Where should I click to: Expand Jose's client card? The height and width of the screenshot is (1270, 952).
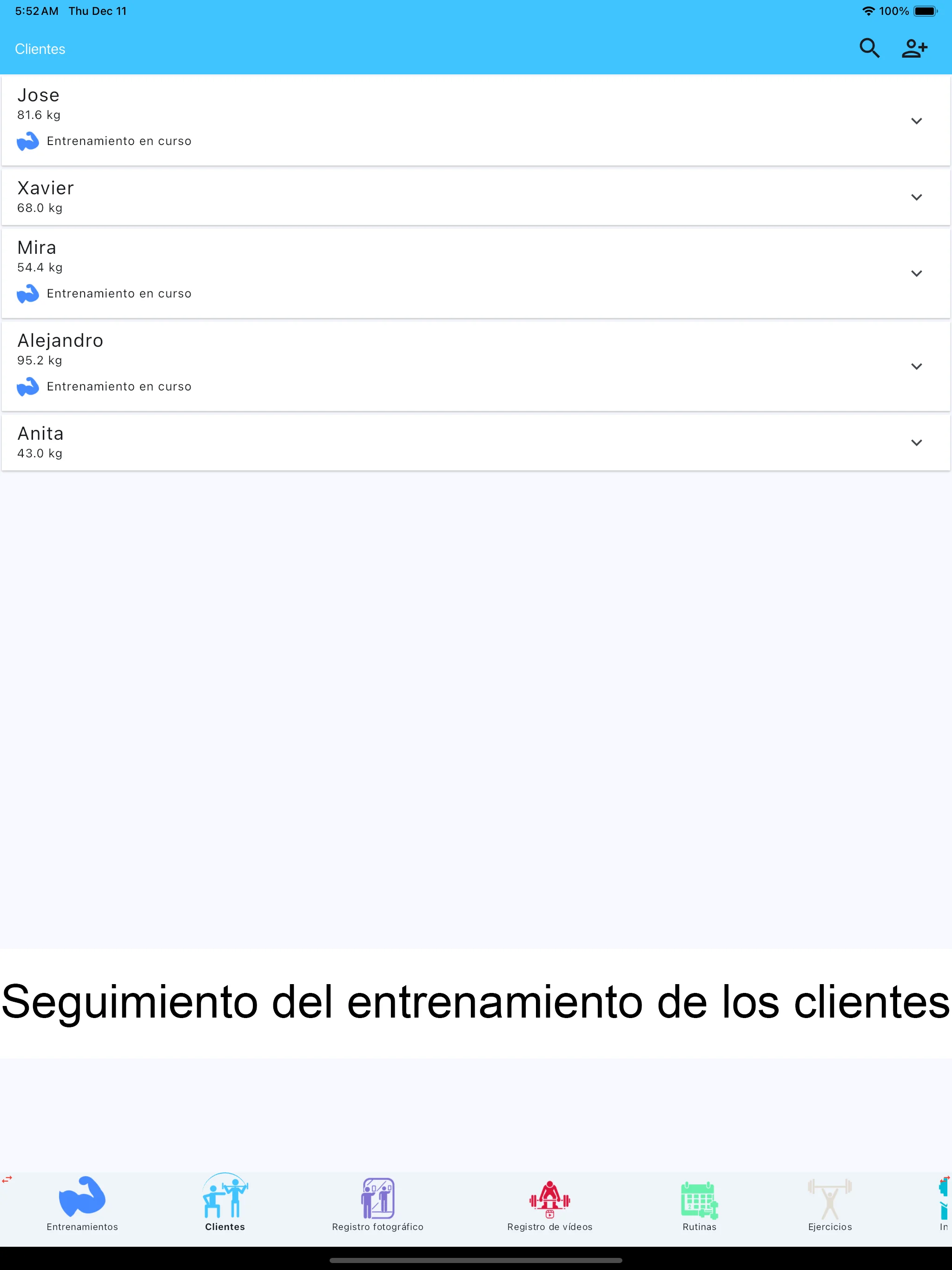coord(916,120)
